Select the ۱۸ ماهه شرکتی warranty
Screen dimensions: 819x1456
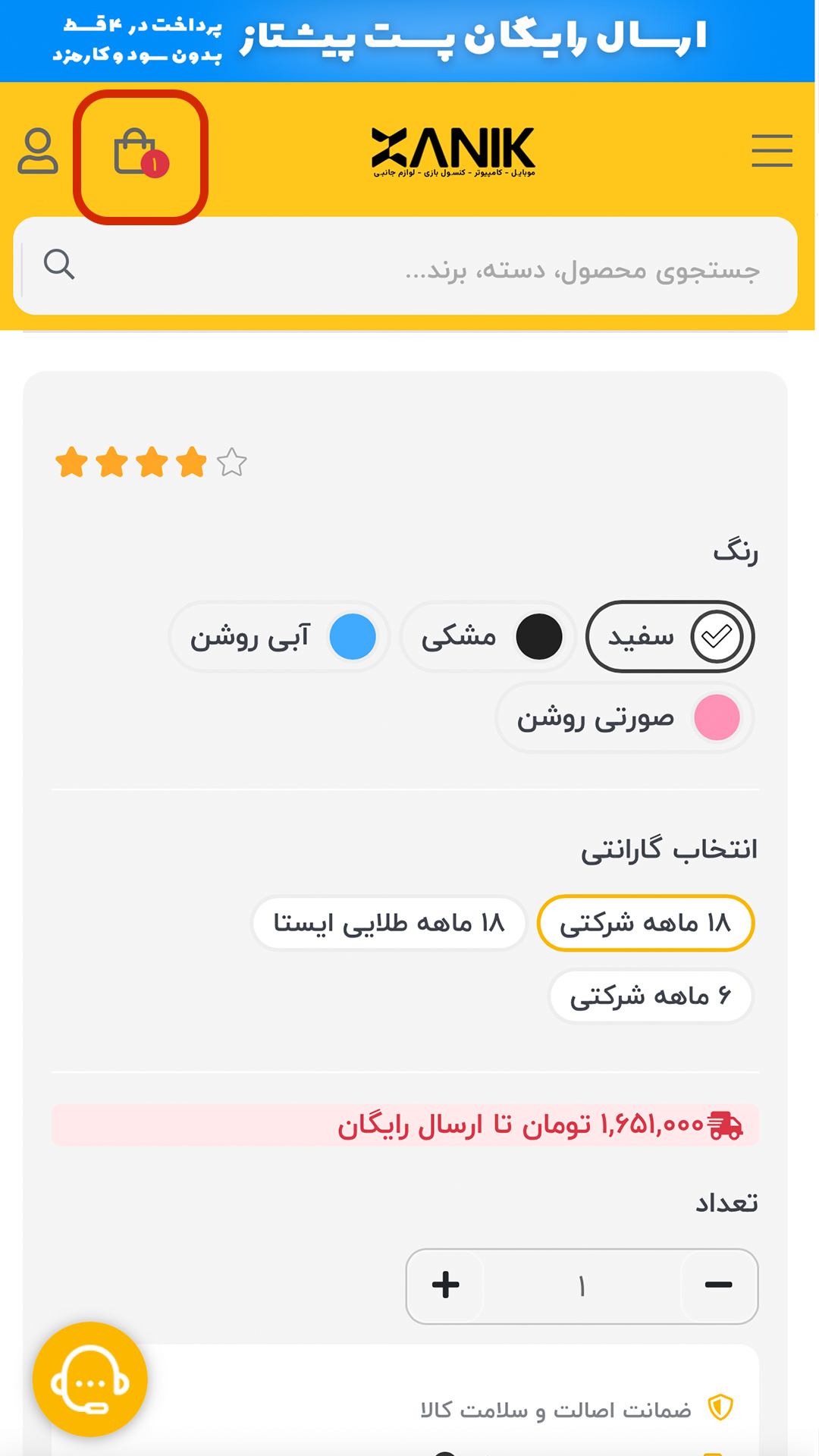point(645,923)
